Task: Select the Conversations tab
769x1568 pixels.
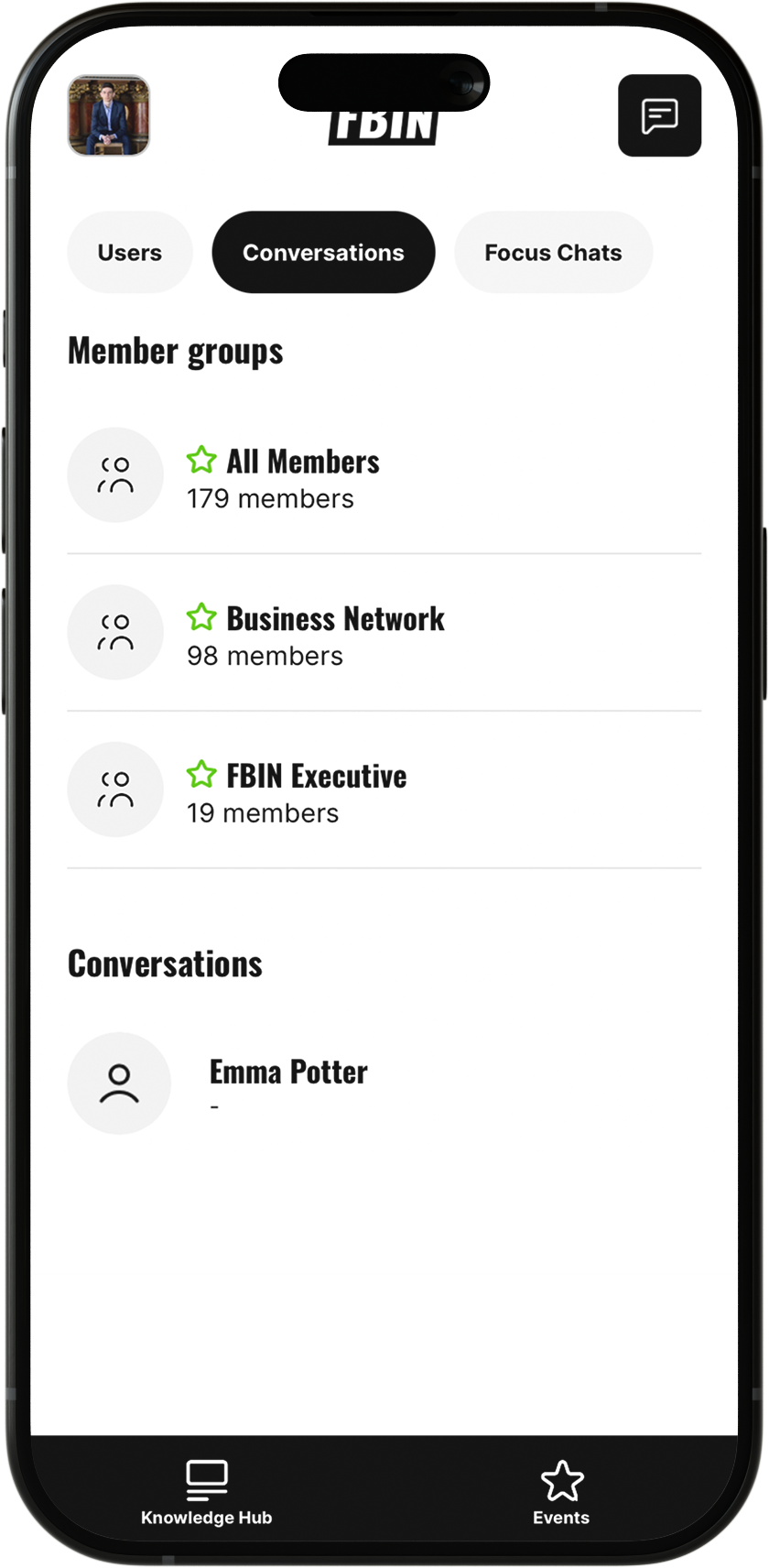Action: point(323,253)
